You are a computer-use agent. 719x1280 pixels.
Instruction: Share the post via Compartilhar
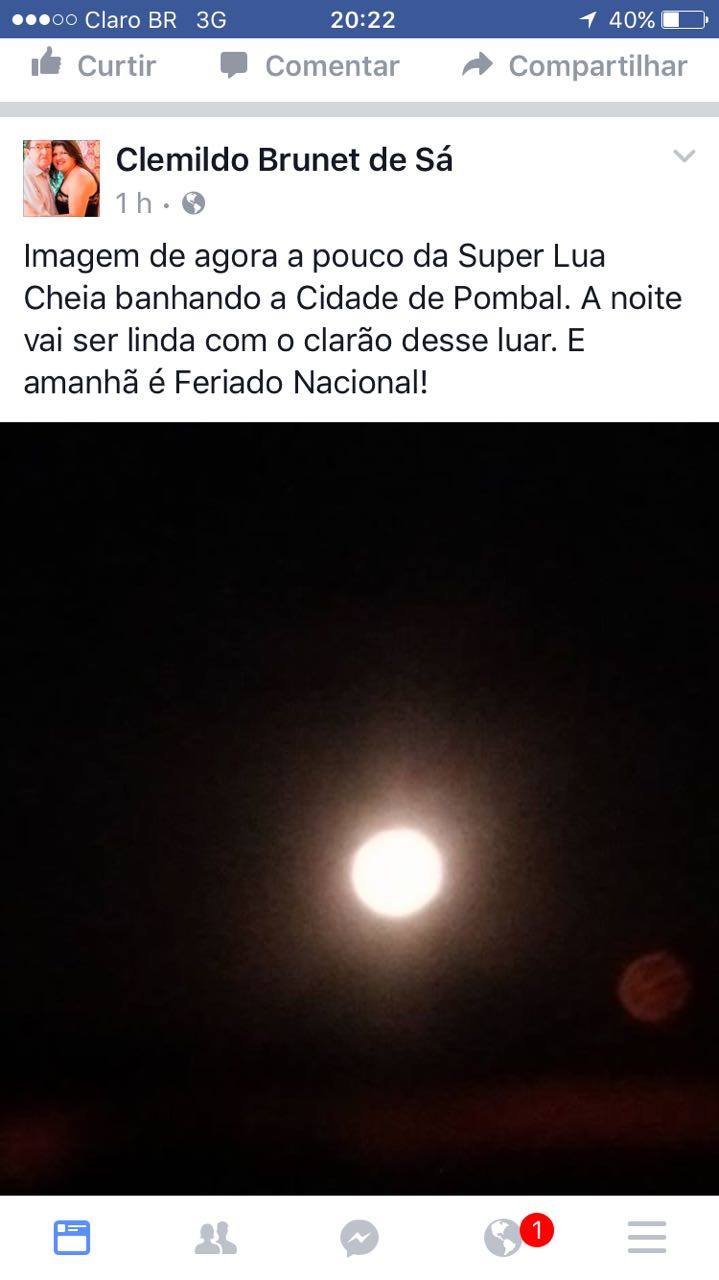pos(575,66)
